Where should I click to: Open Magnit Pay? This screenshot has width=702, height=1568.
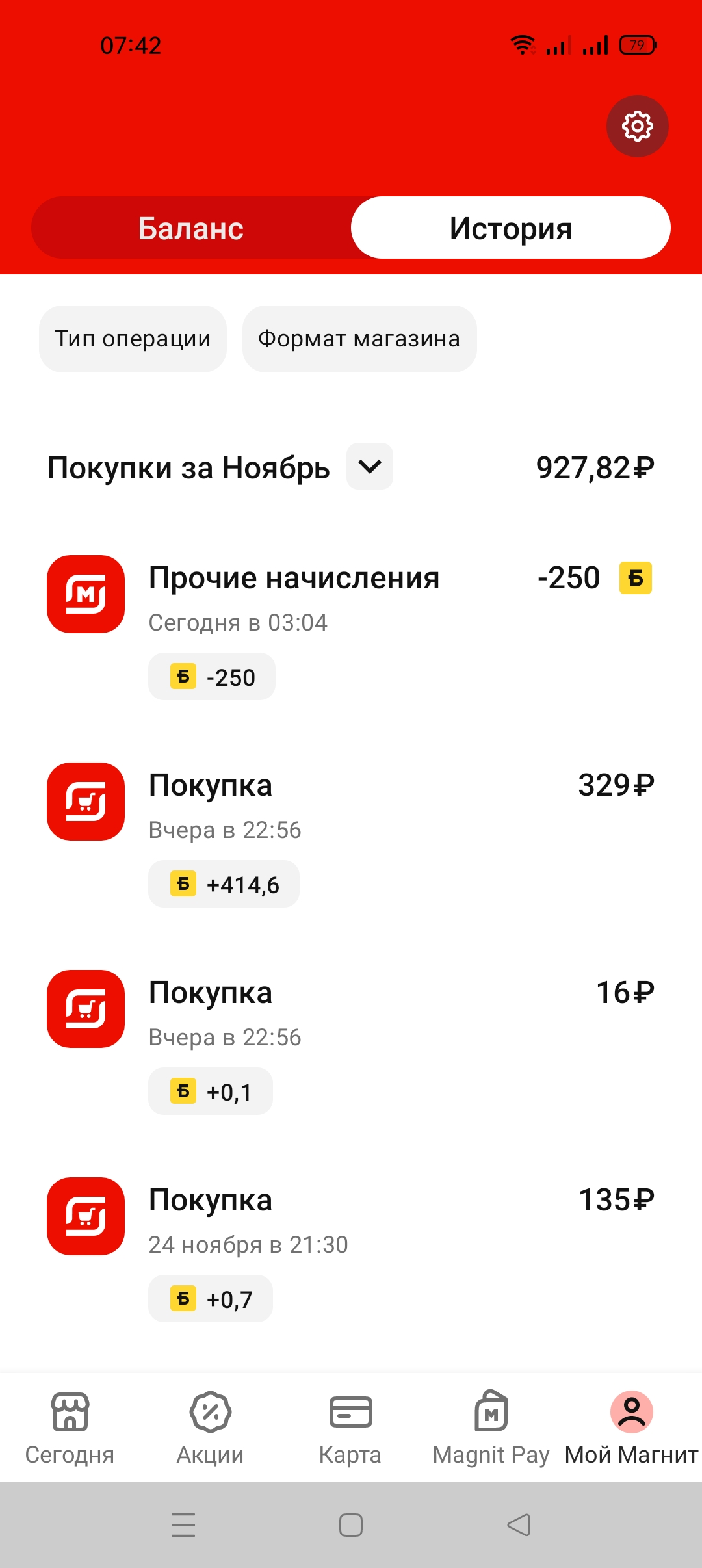[491, 1428]
